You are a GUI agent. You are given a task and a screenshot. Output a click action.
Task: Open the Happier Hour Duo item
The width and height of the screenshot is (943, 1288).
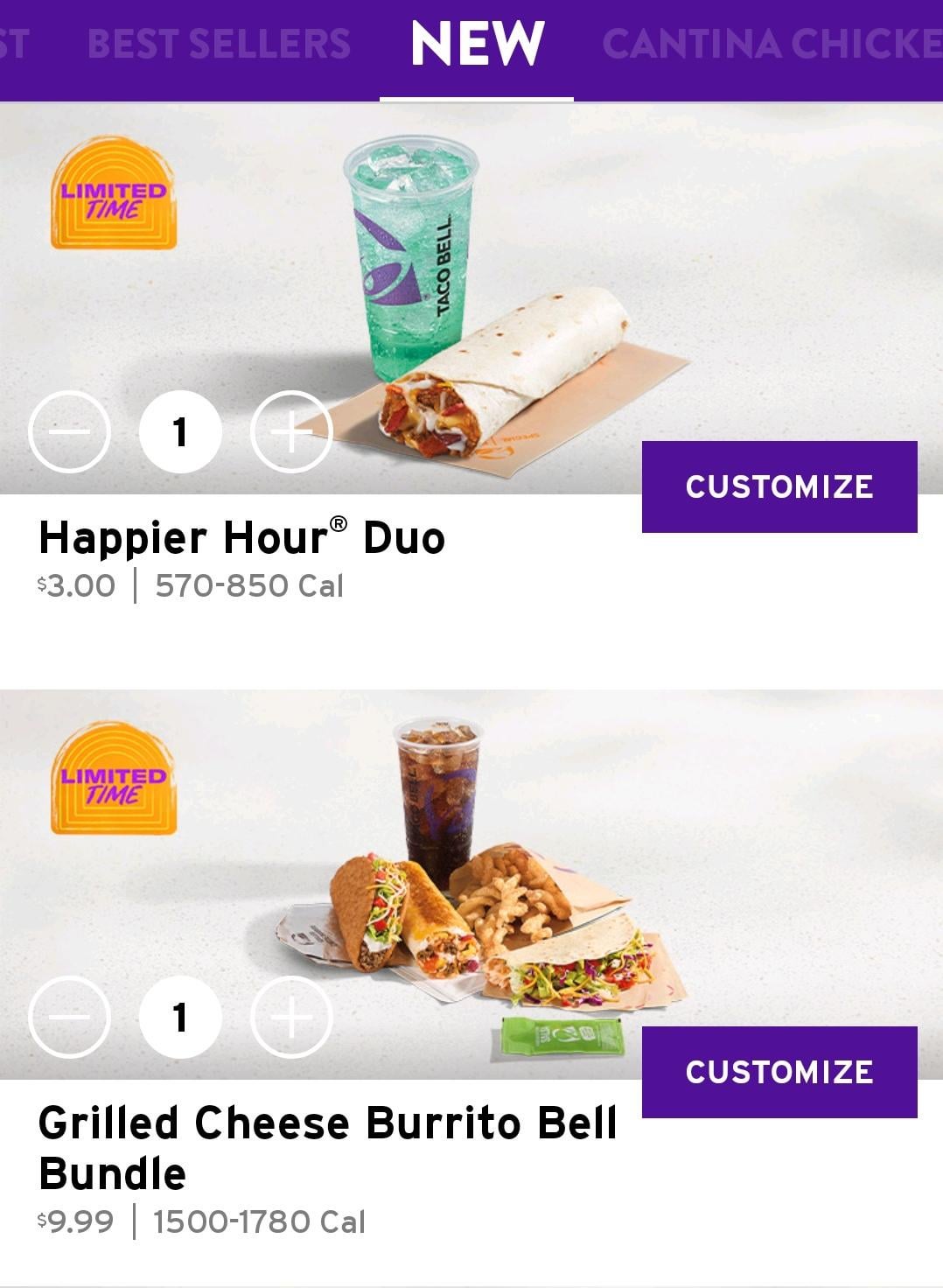[x=241, y=537]
